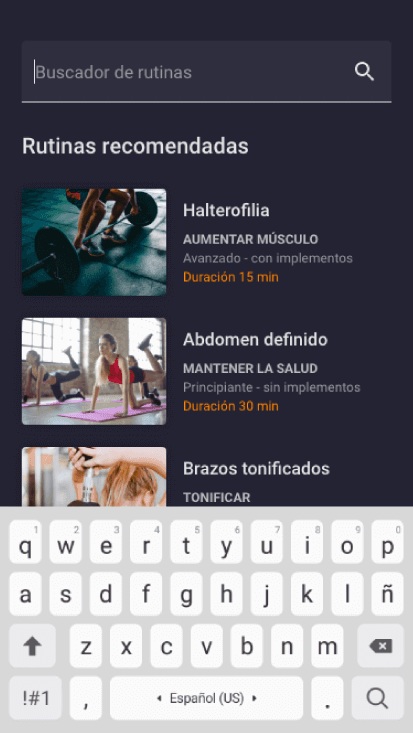
Task: Open the Abdomen definido routine
Action: [x=206, y=371]
